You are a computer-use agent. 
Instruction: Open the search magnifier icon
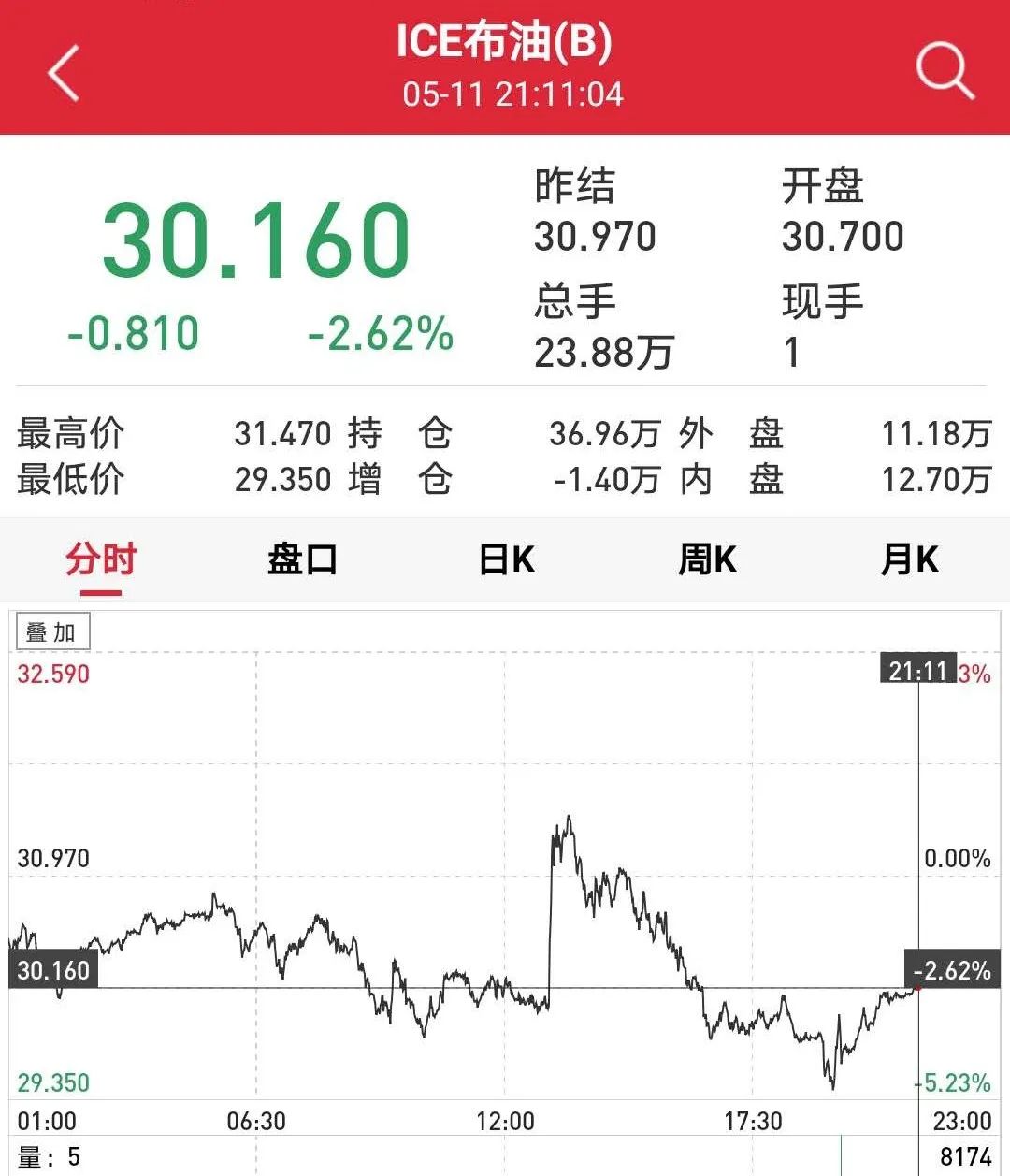944,70
